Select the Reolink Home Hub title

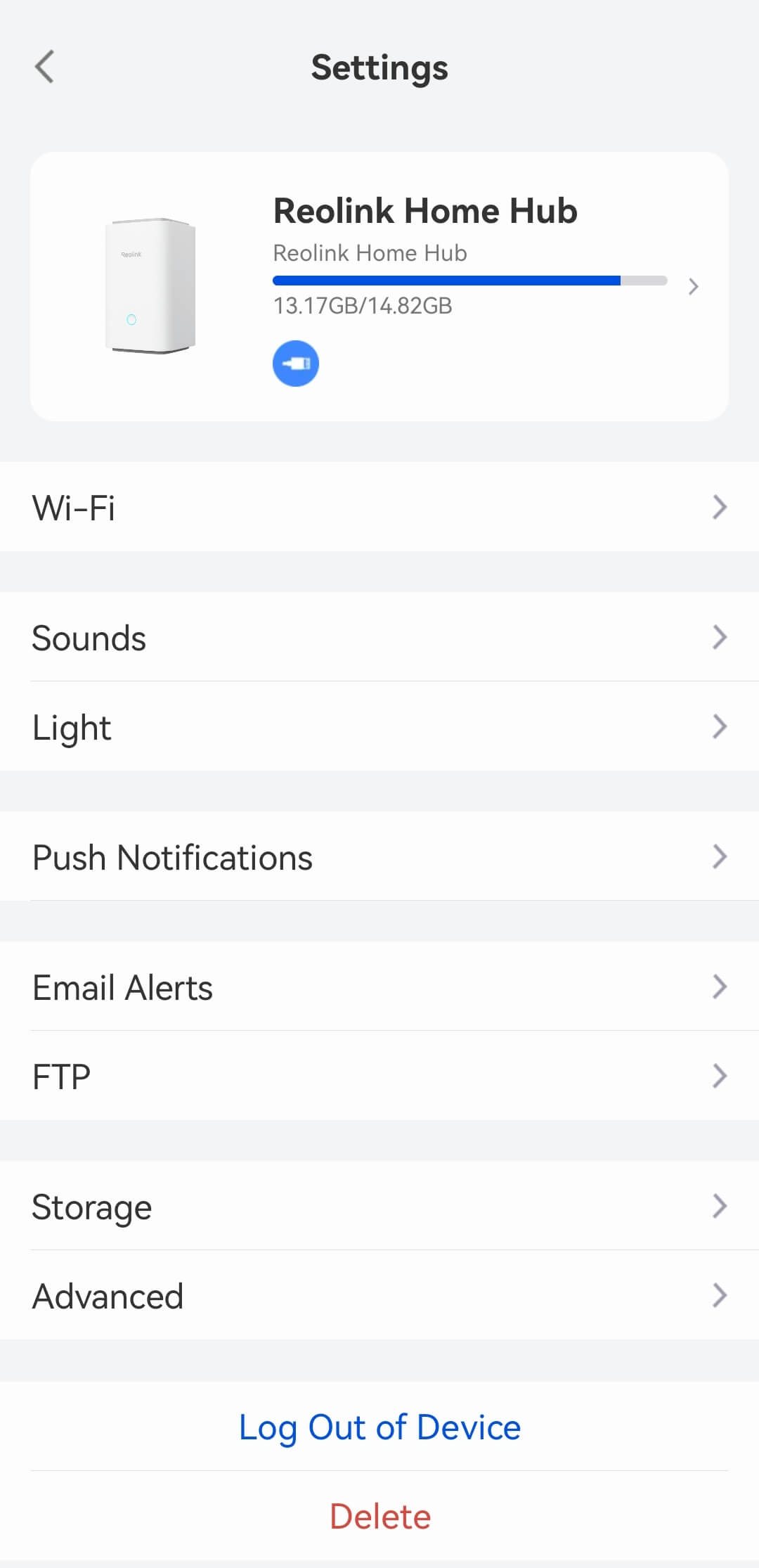click(424, 210)
